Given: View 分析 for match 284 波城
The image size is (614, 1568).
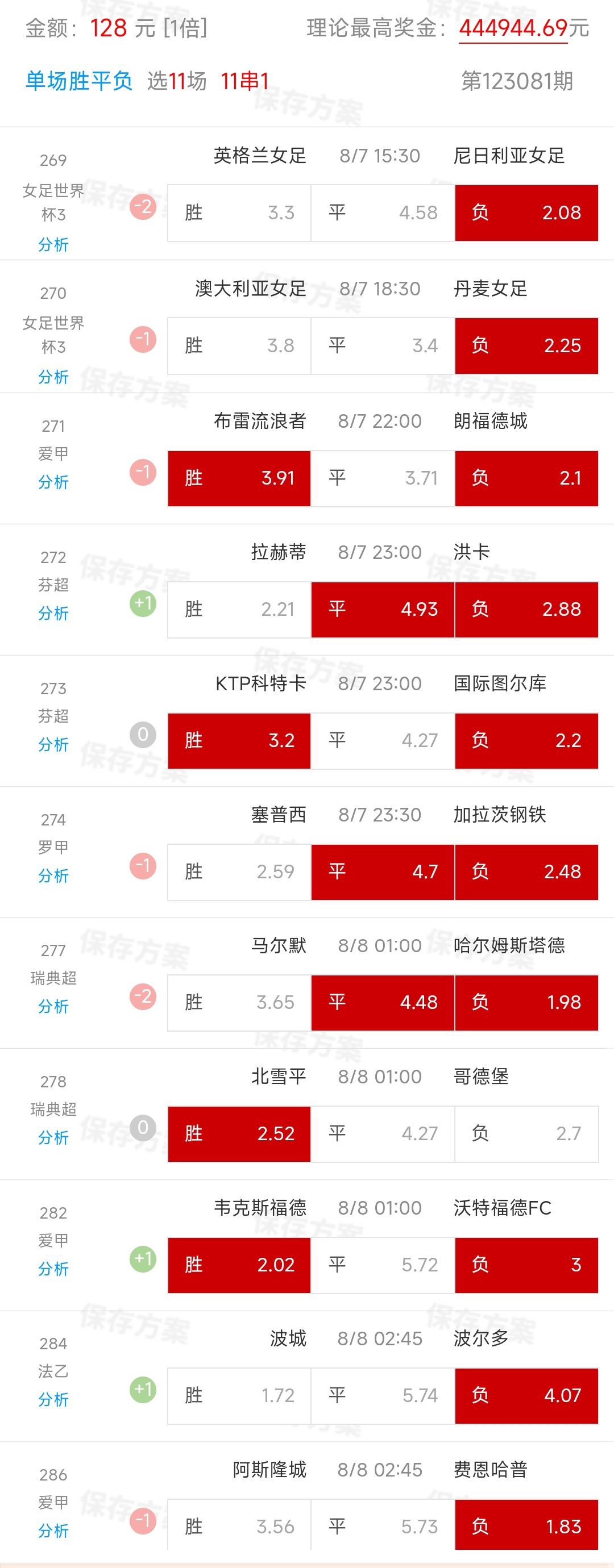Looking at the screenshot, I should [x=53, y=1399].
